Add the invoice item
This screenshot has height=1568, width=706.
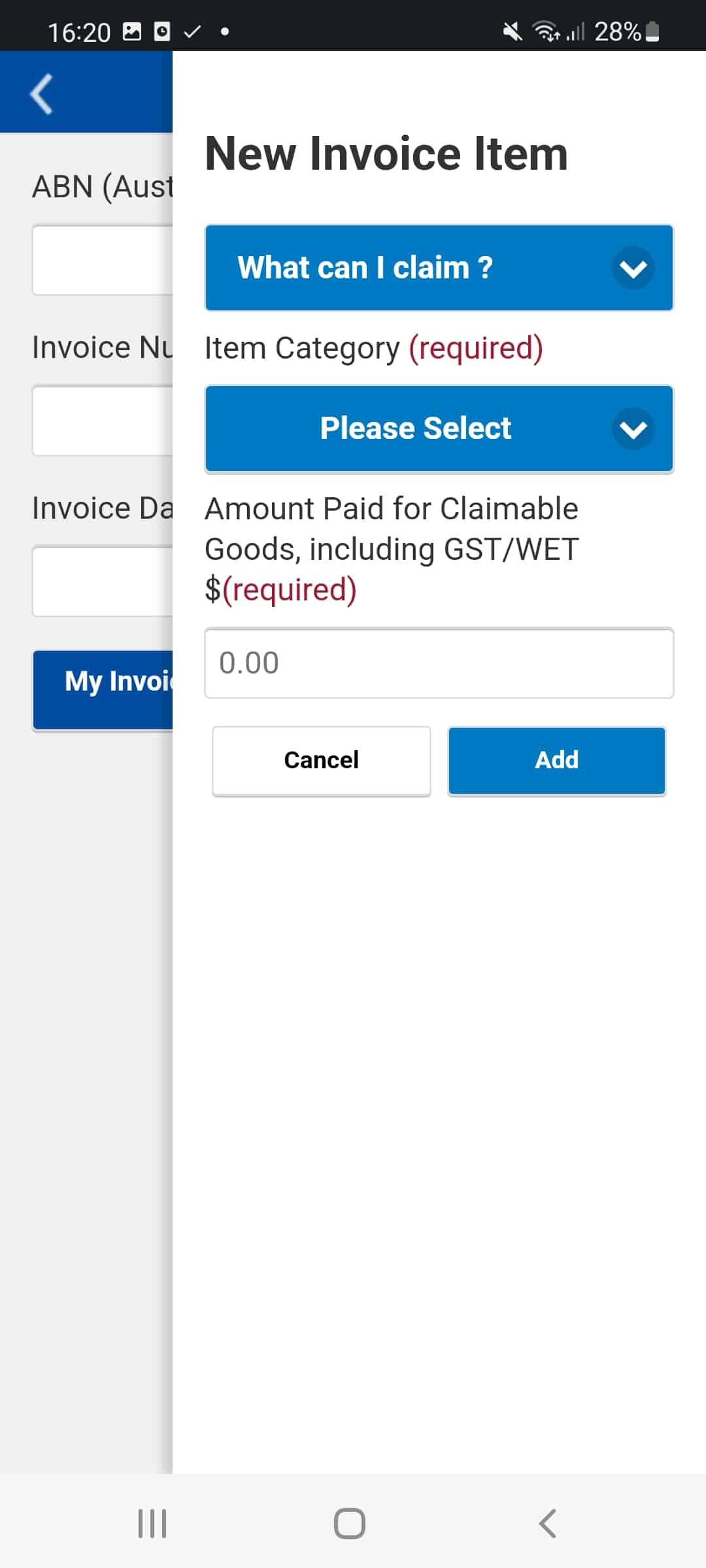click(556, 760)
